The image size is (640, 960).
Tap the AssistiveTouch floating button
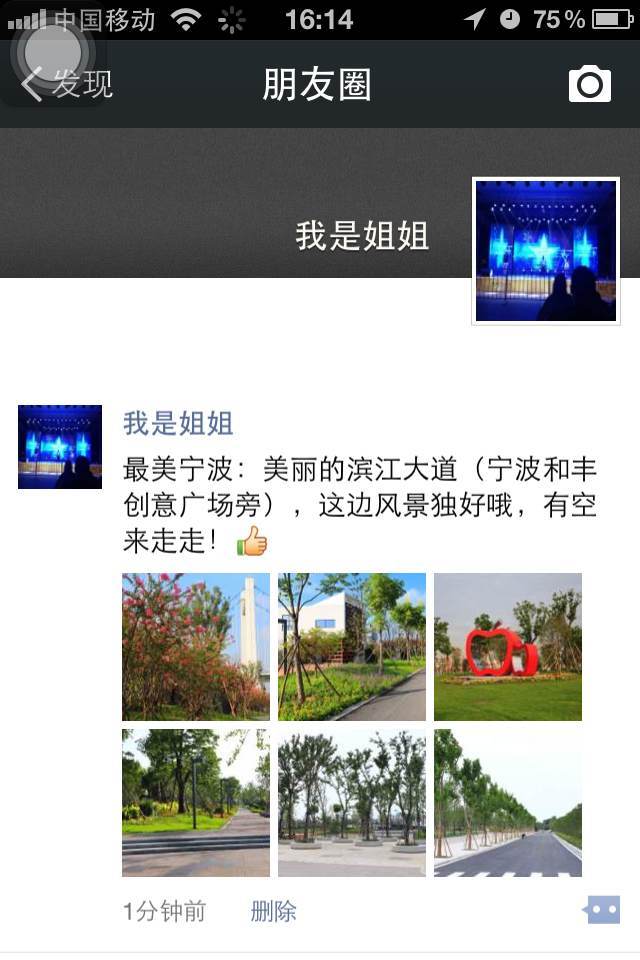(x=52, y=52)
